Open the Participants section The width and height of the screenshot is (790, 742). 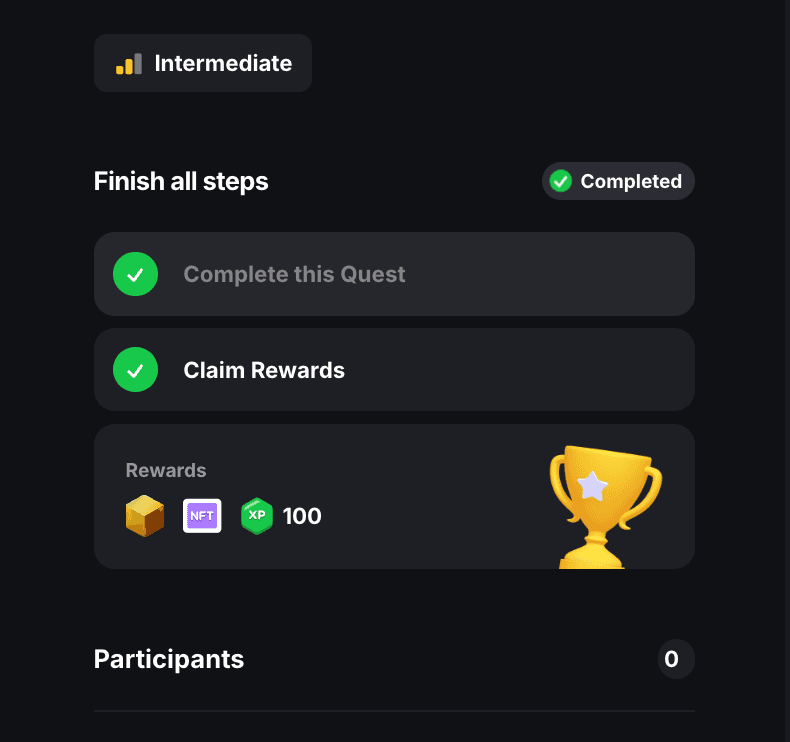click(x=393, y=659)
